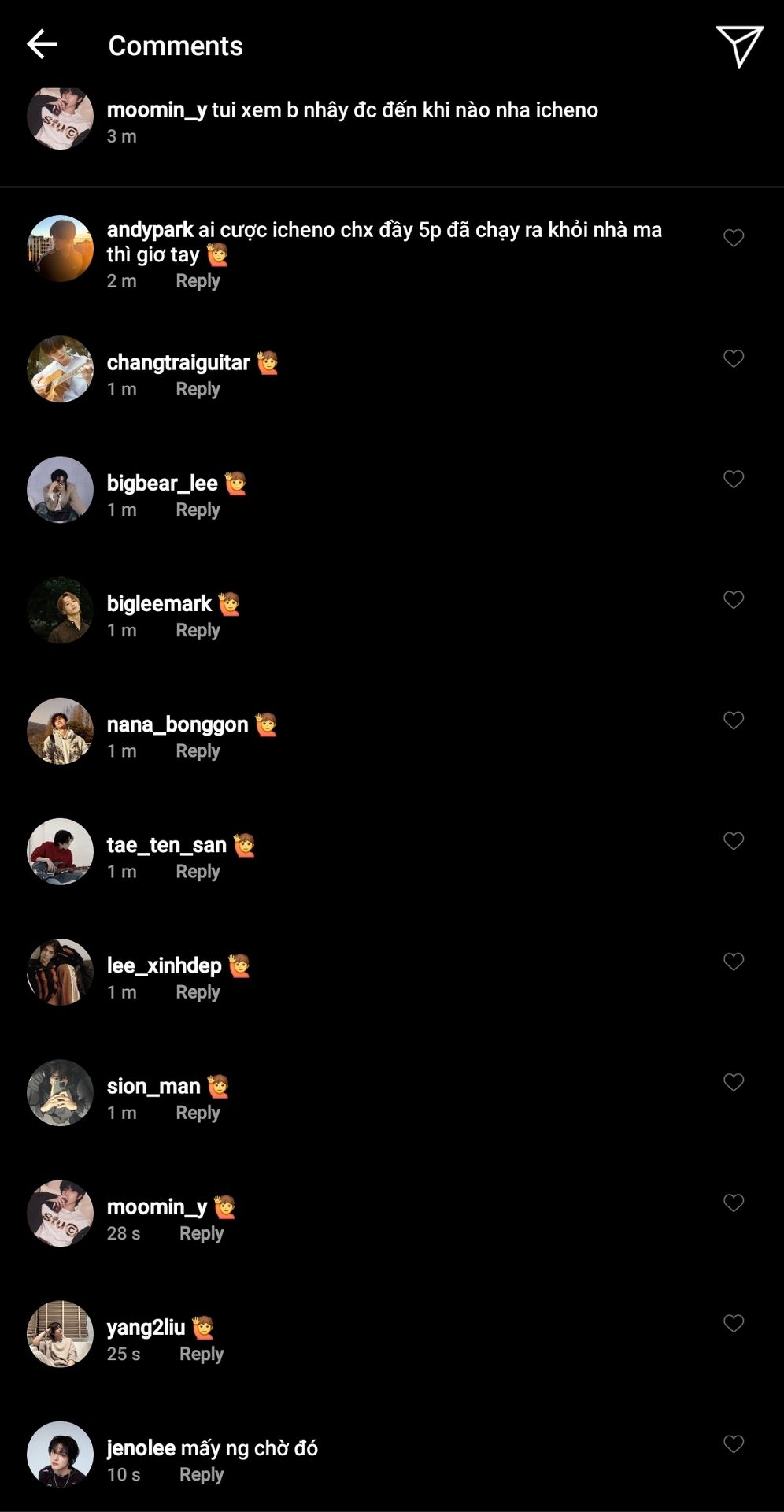Viewport: 784px width, 1512px height.
Task: Like moomin_y's 28-second-old comment
Action: (734, 1202)
